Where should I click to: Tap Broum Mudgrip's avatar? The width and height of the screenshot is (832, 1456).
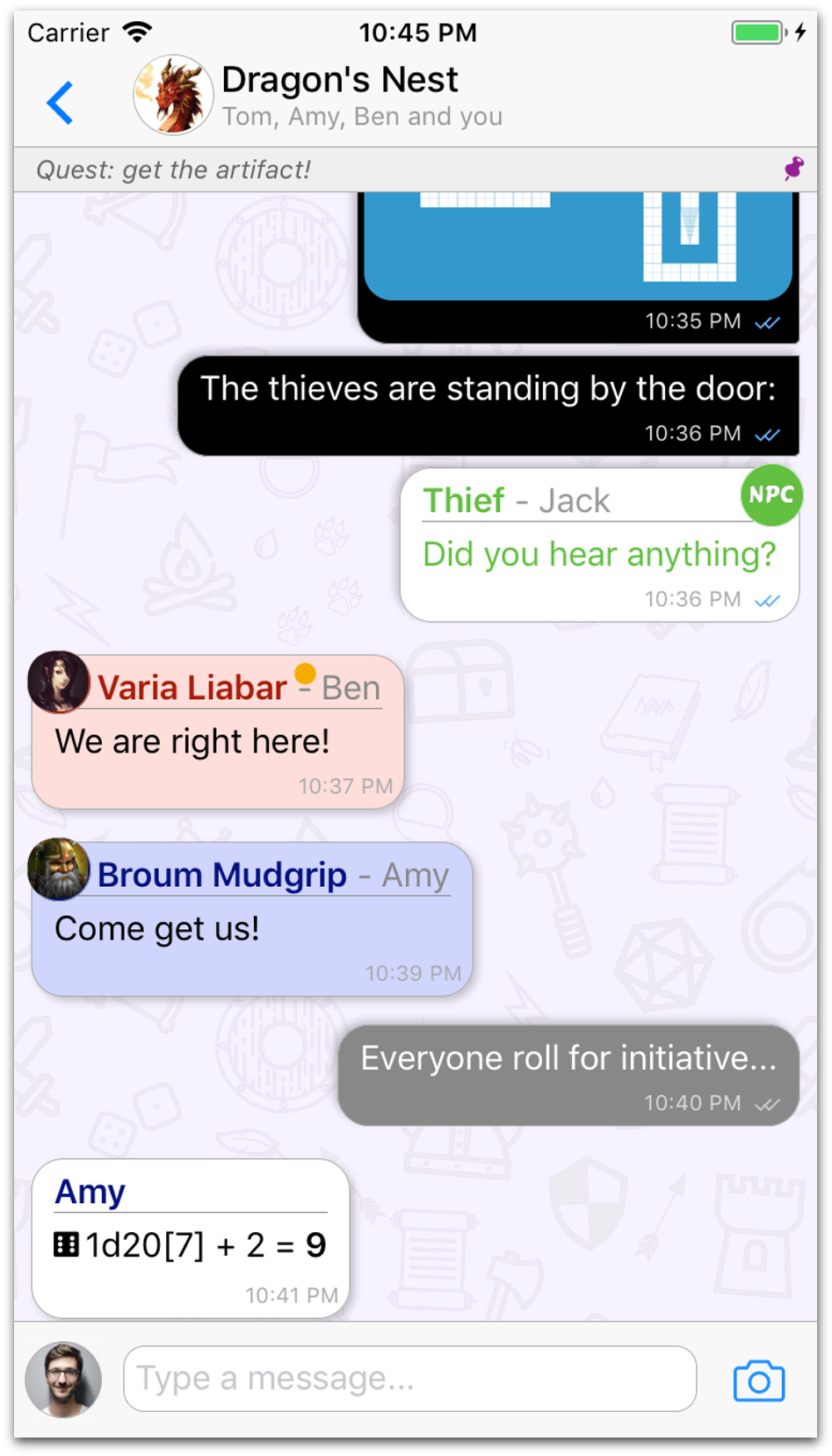(x=59, y=869)
